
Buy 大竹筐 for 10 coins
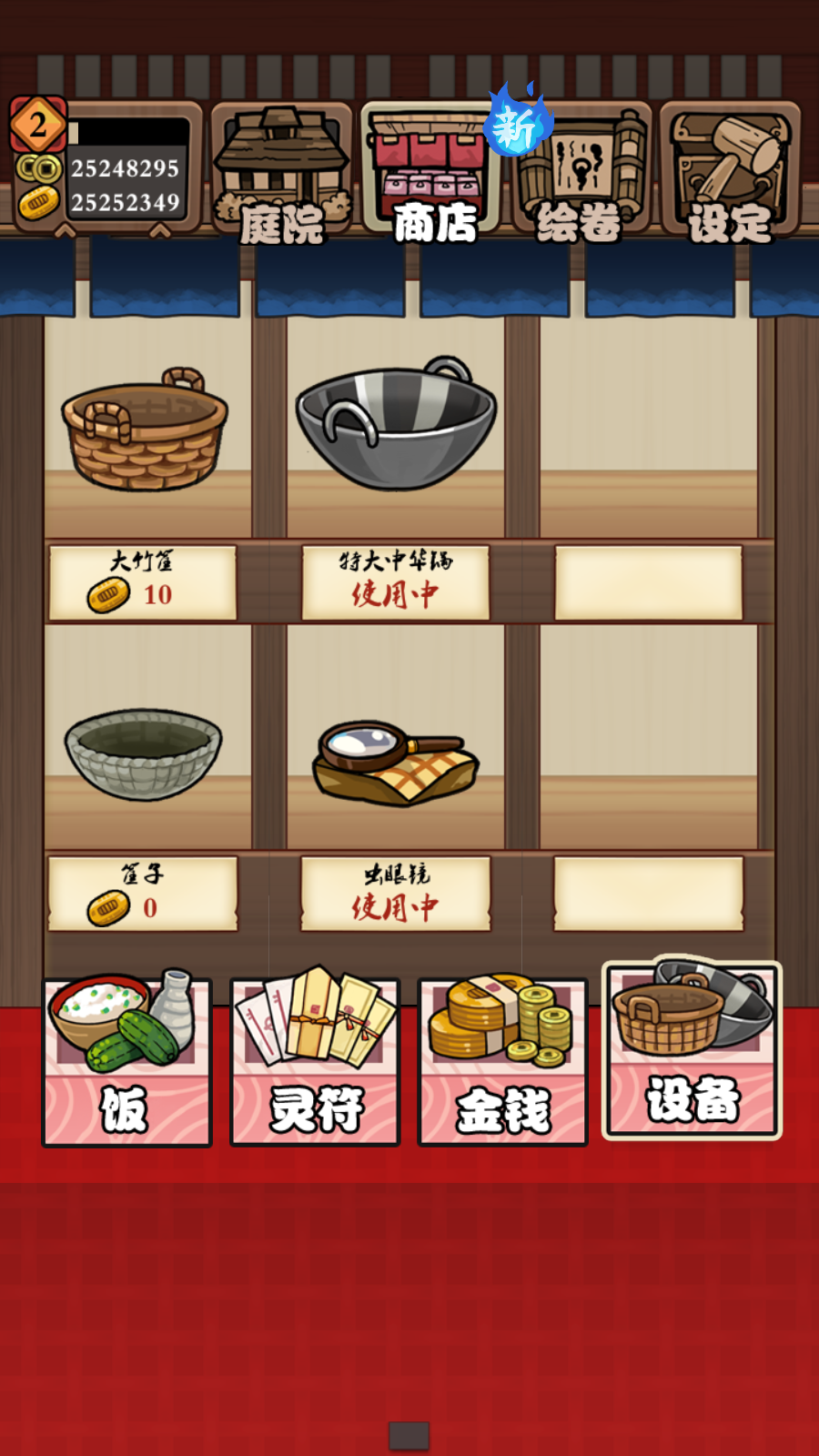tap(141, 584)
